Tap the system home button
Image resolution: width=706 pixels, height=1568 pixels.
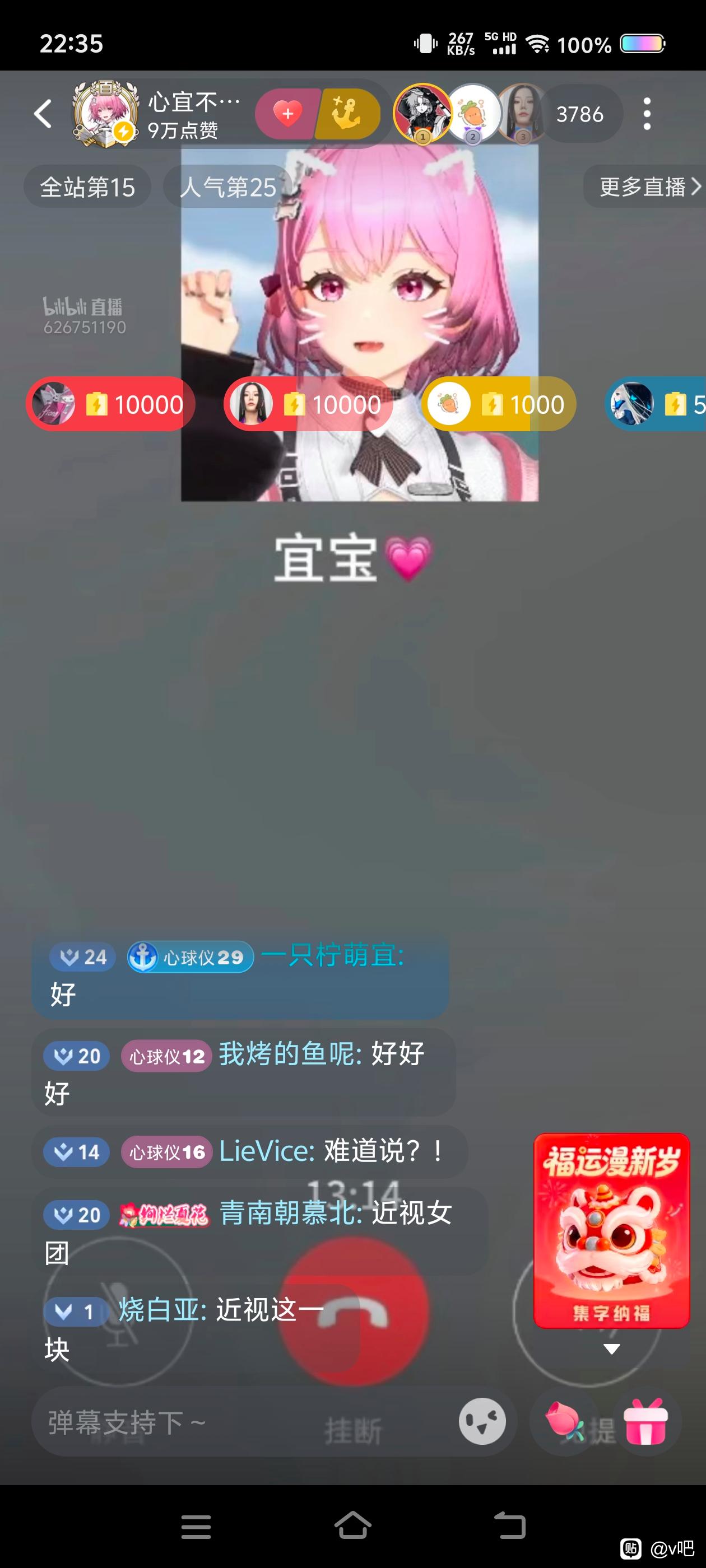[x=352, y=1525]
